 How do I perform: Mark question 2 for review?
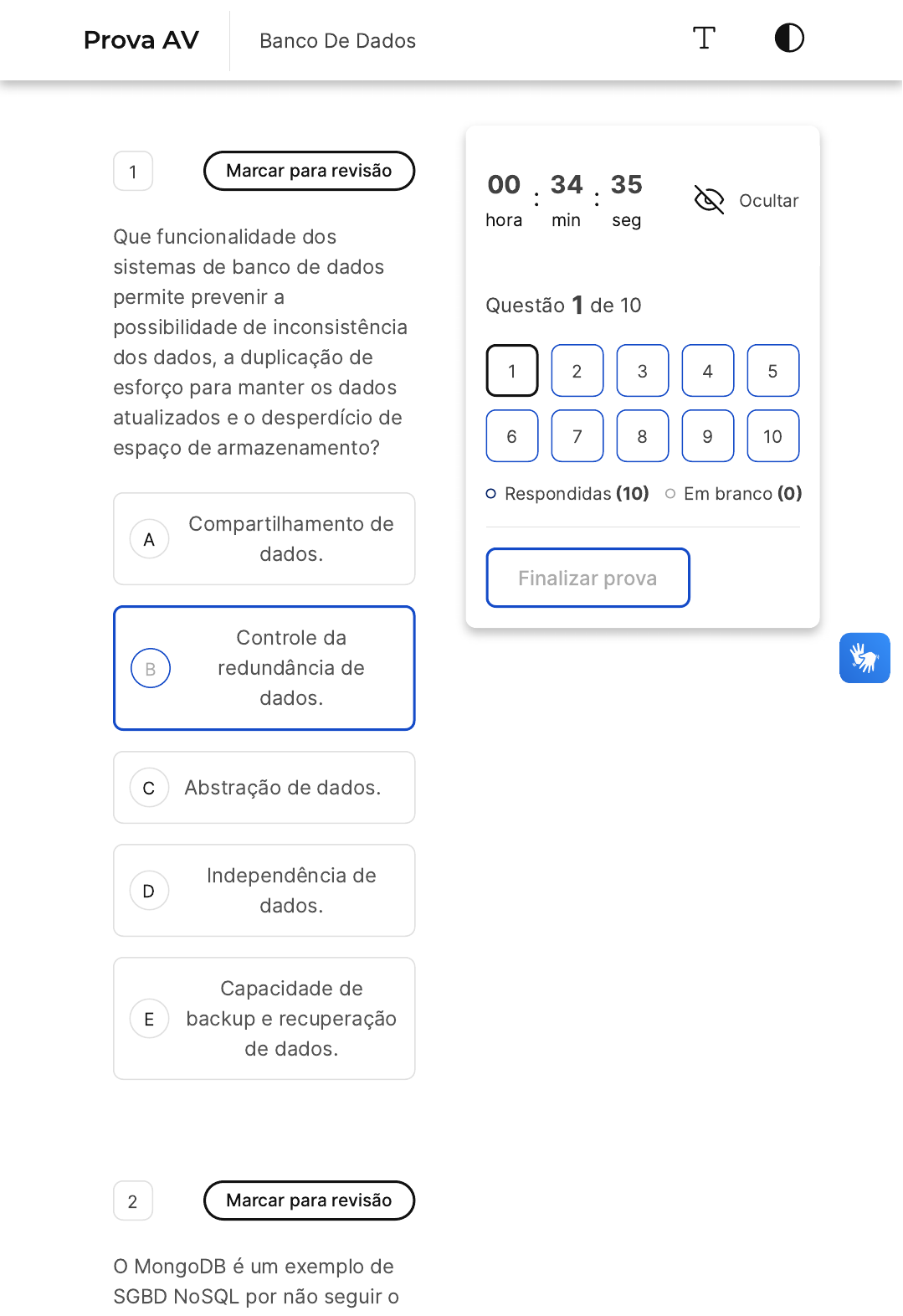309,1200
